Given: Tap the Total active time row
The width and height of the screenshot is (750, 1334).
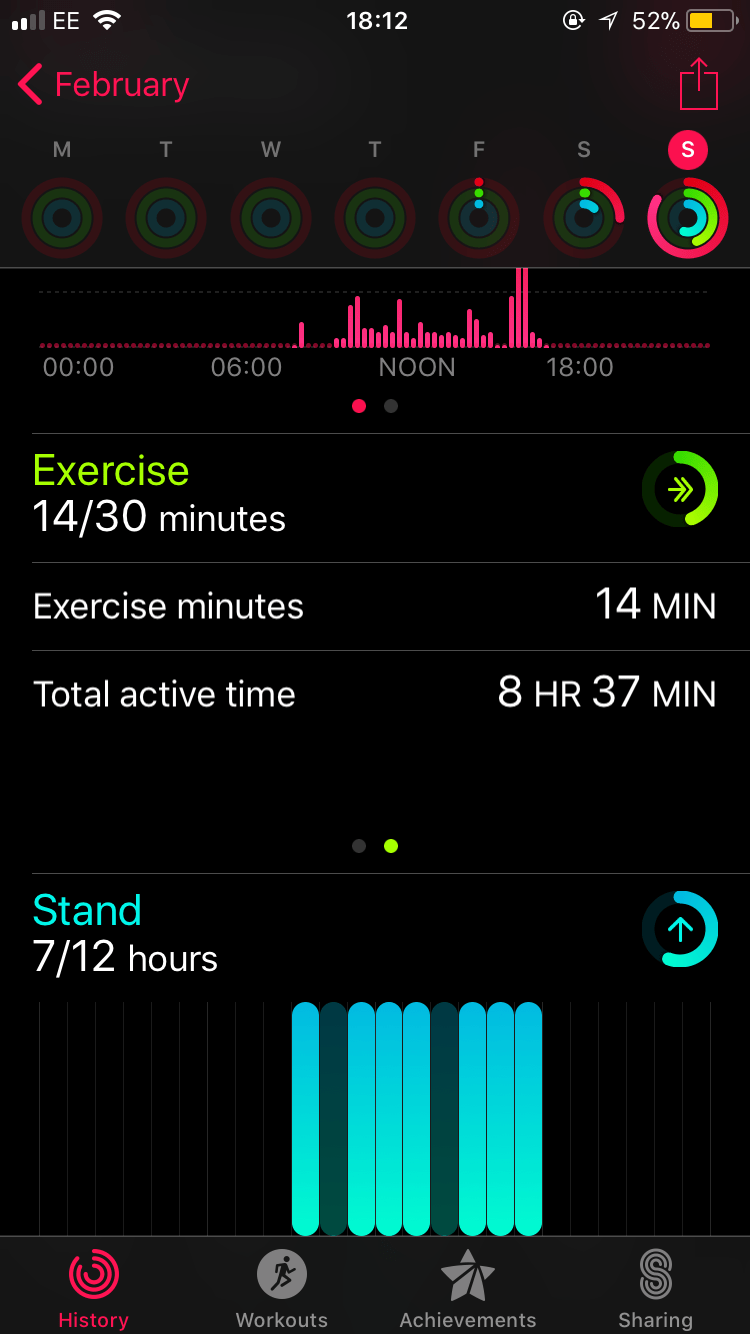Looking at the screenshot, I should (375, 693).
